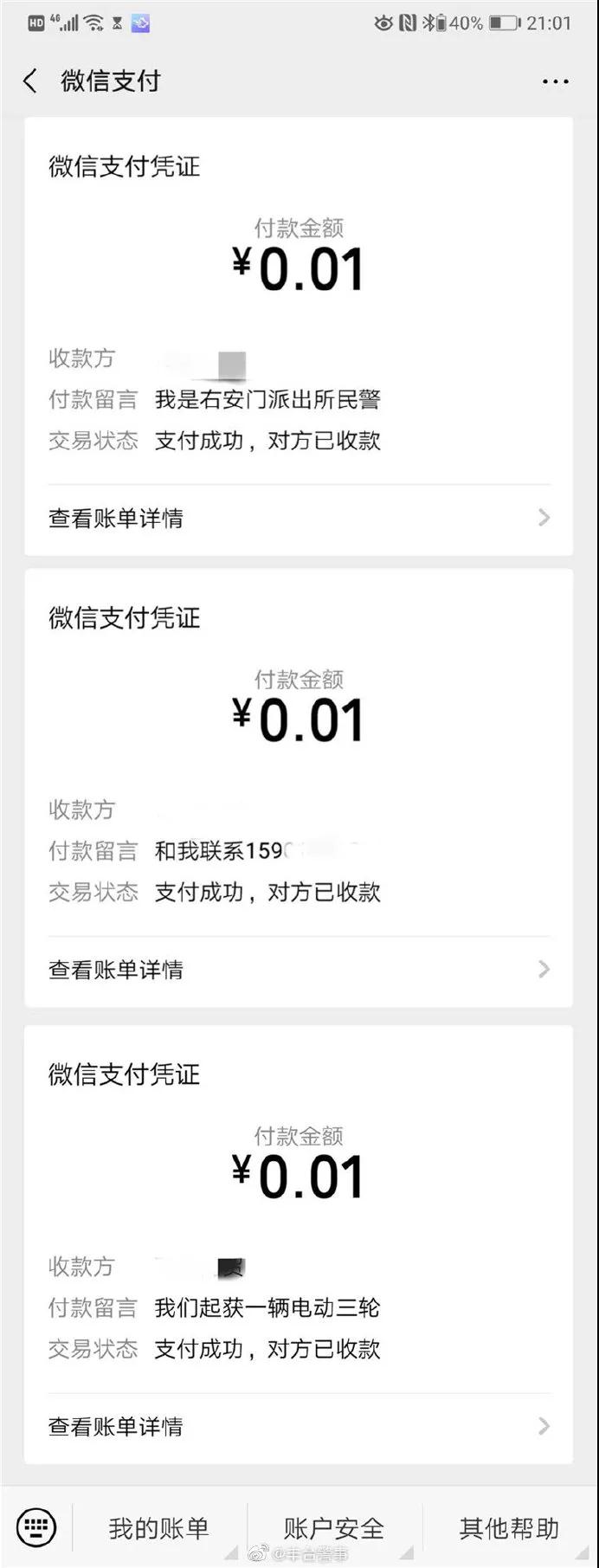Open the 我的账单 menu
The width and height of the screenshot is (599, 1568).
[x=159, y=1528]
